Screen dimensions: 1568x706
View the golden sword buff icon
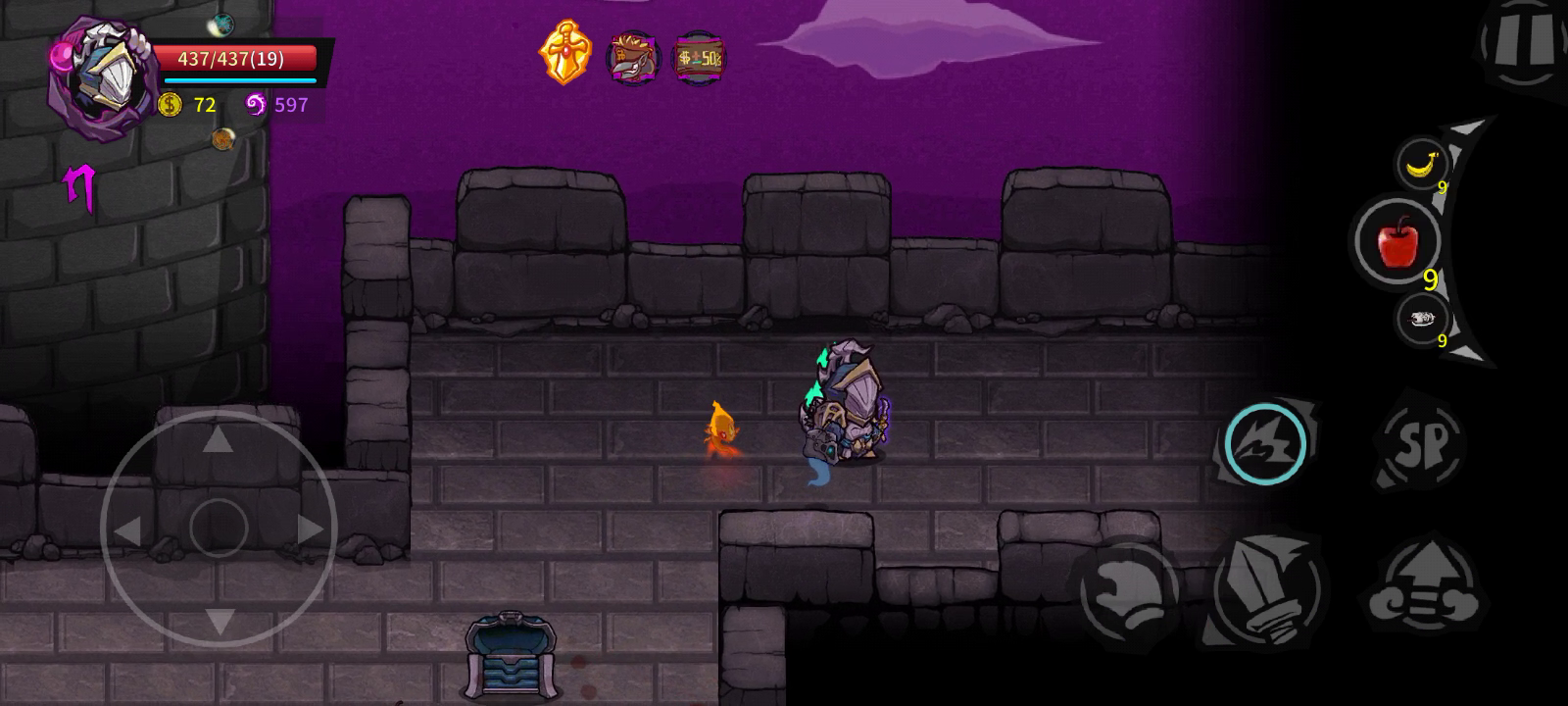(565, 53)
